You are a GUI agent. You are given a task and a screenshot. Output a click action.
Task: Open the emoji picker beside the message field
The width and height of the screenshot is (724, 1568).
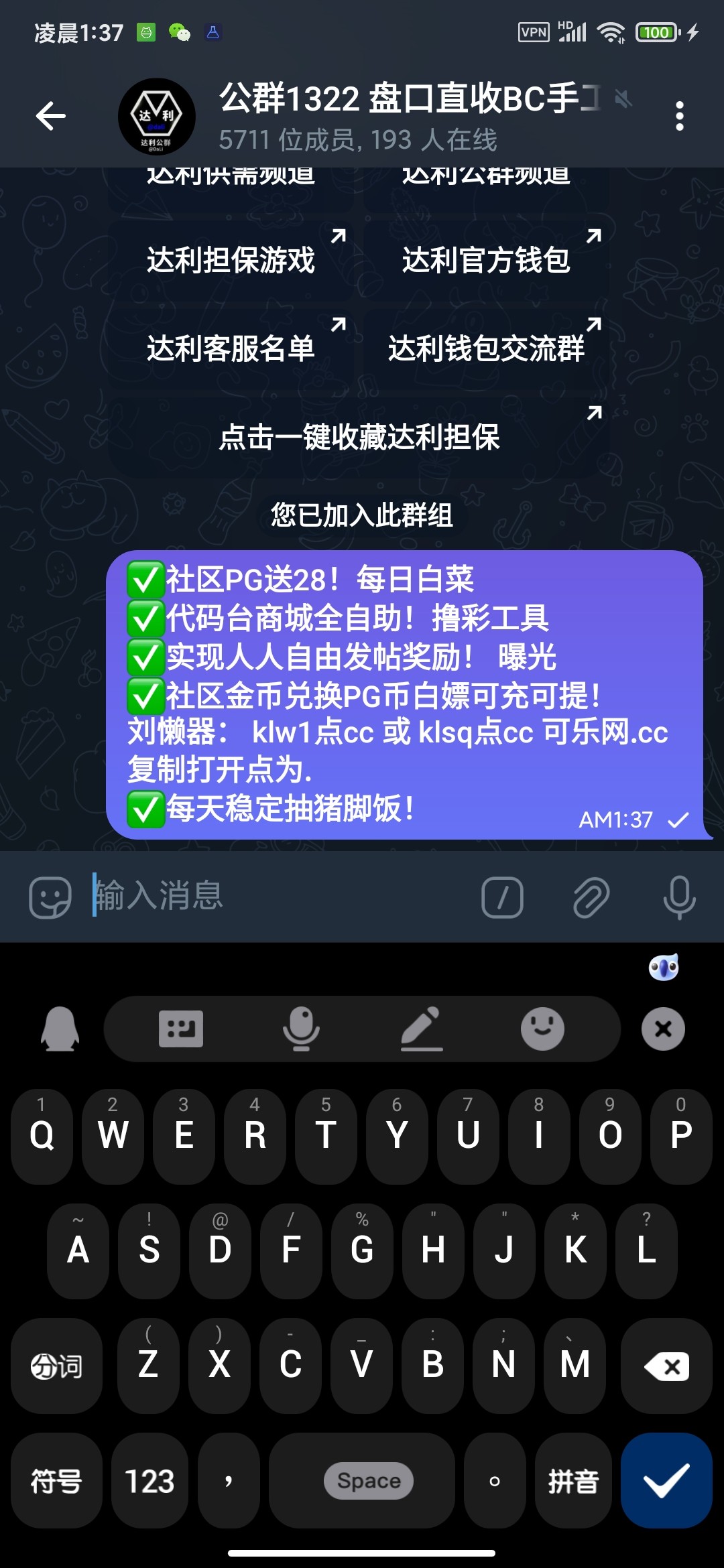point(48,896)
